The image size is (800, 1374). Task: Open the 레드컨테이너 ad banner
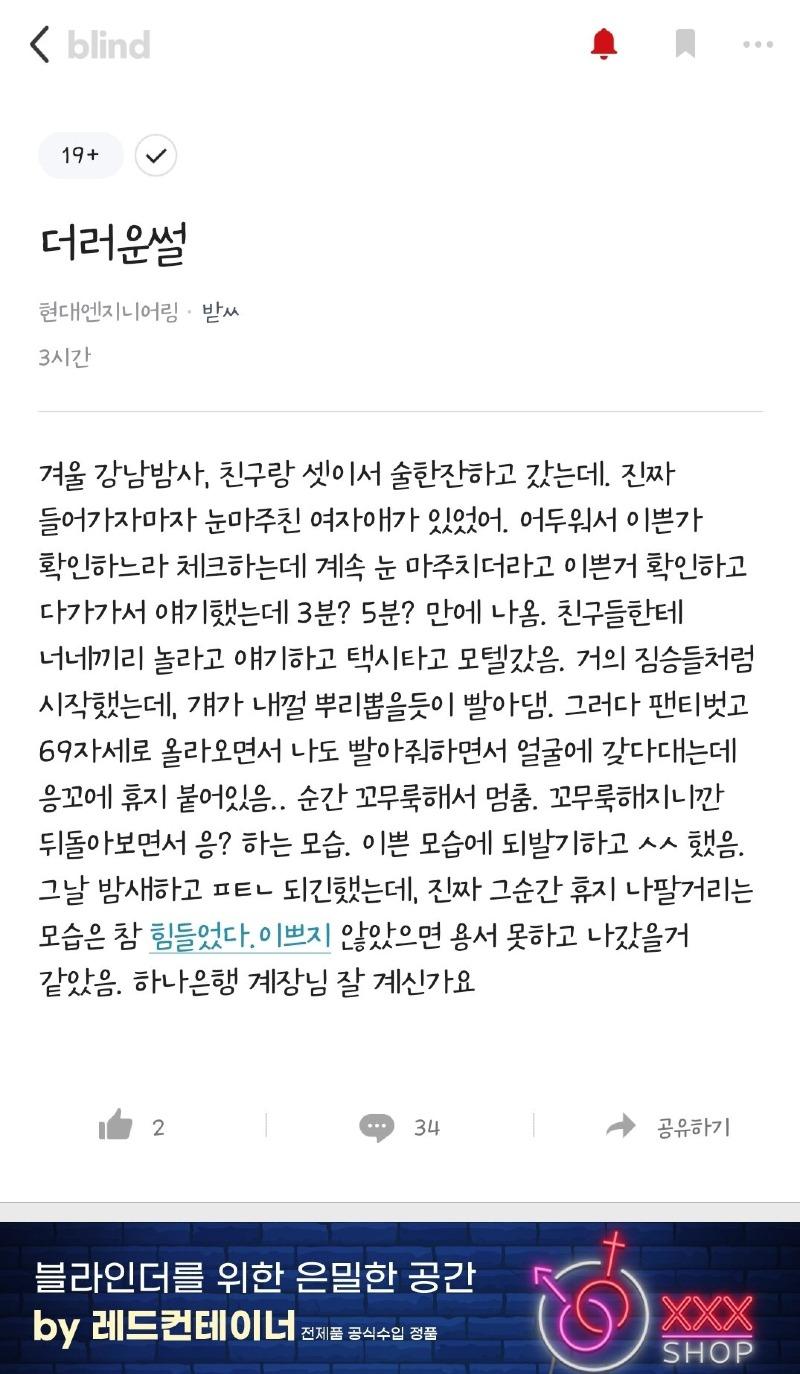[400, 1298]
